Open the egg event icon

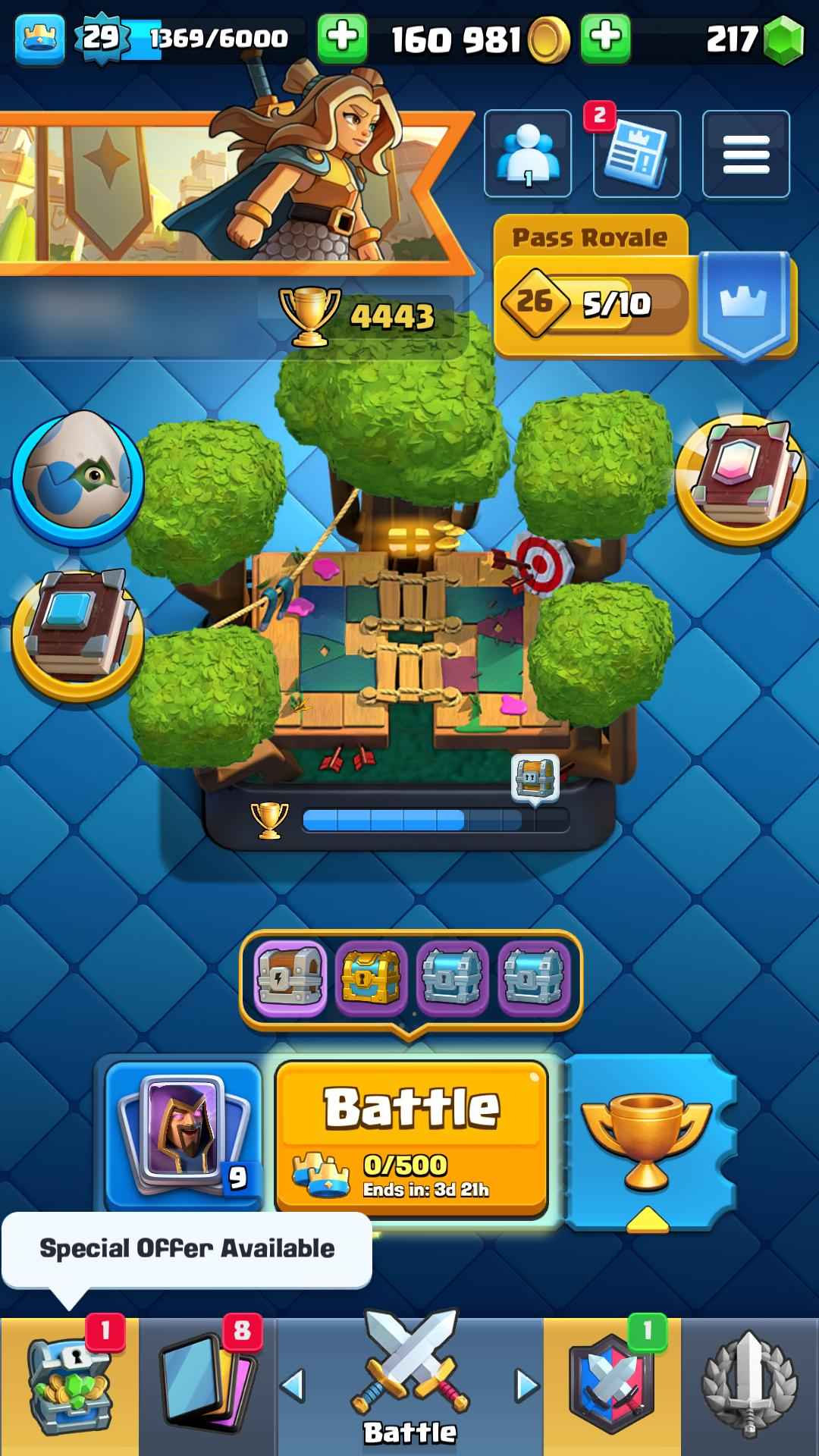click(x=77, y=478)
